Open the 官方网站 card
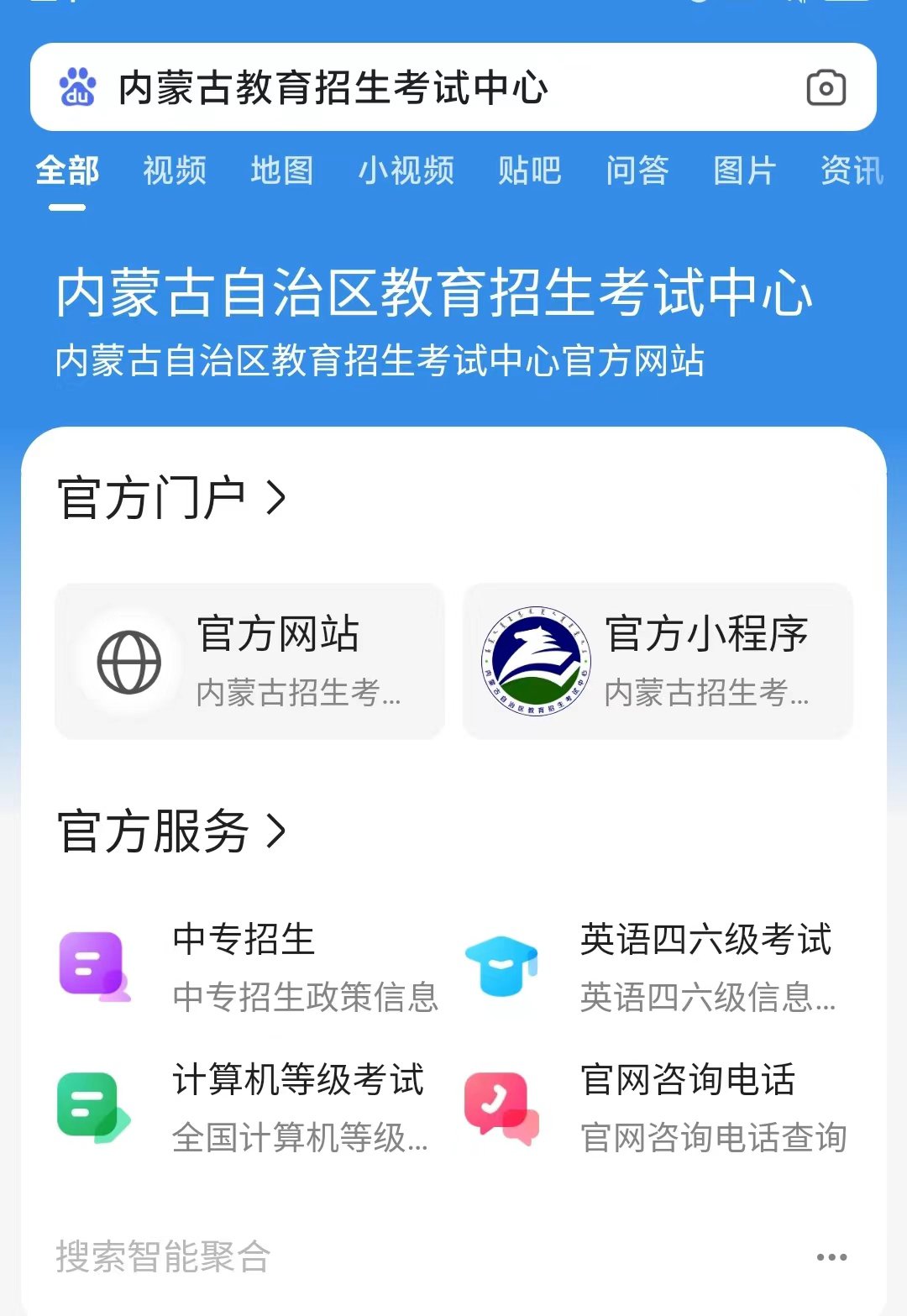Screen dimensions: 907x1316 click(249, 662)
